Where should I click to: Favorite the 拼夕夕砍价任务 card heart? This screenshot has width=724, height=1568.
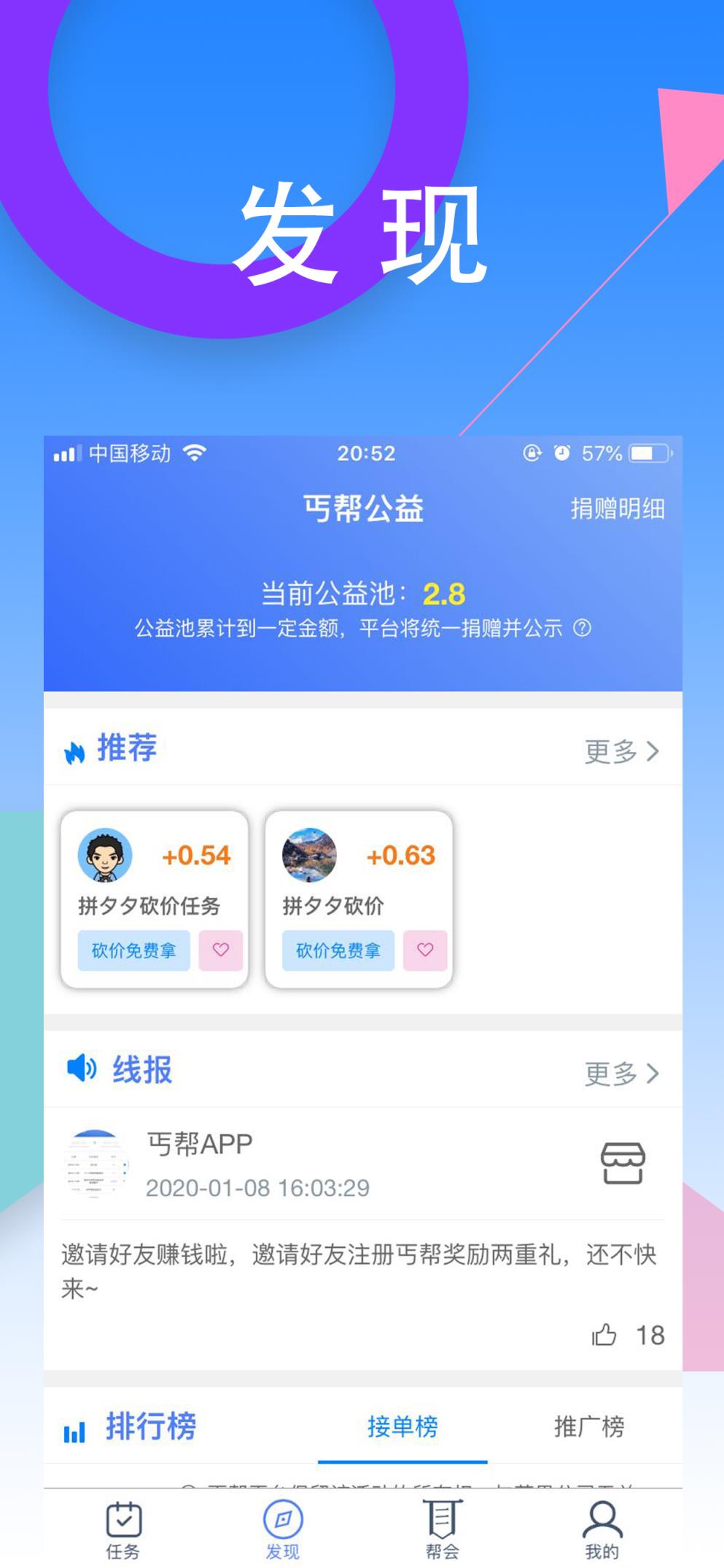tap(221, 950)
